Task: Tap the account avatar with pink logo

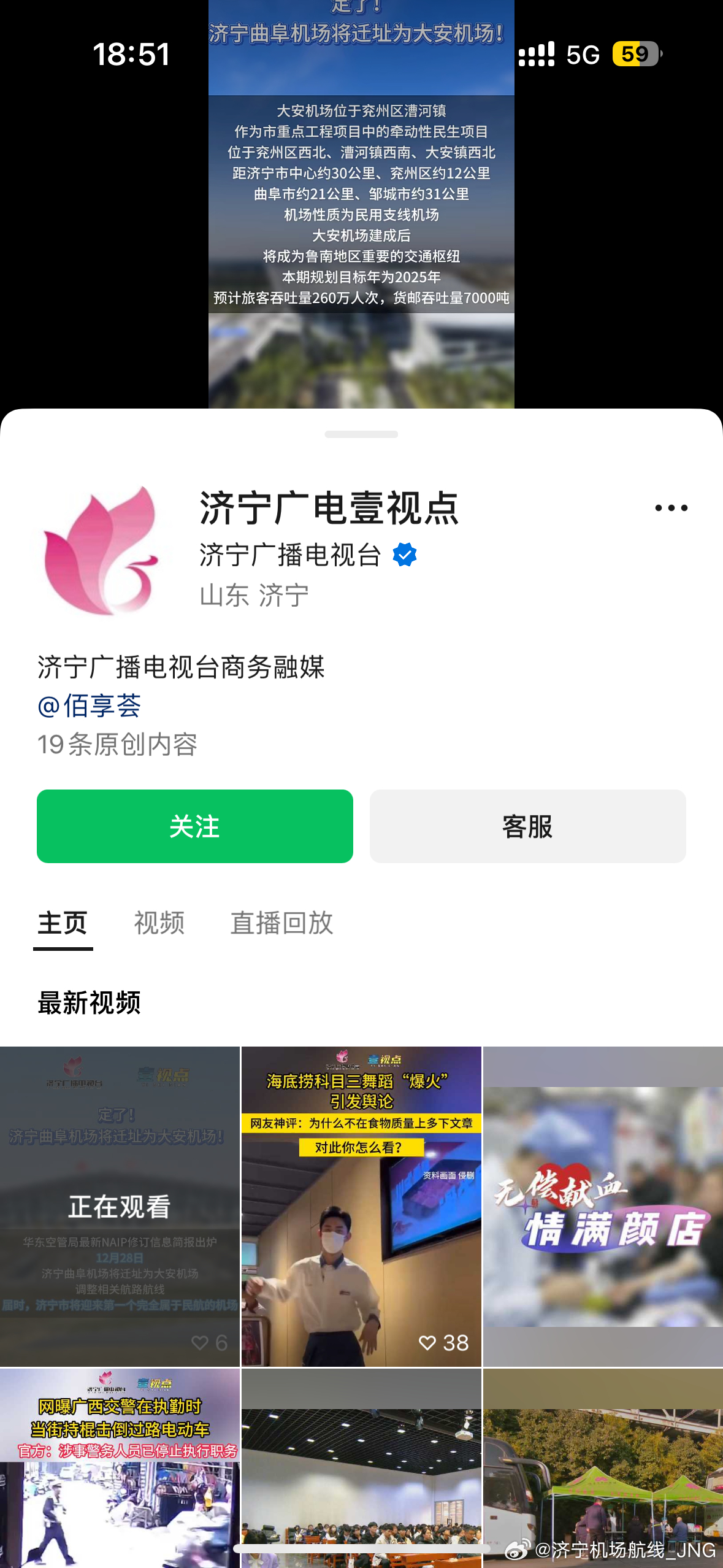Action: tap(102, 550)
